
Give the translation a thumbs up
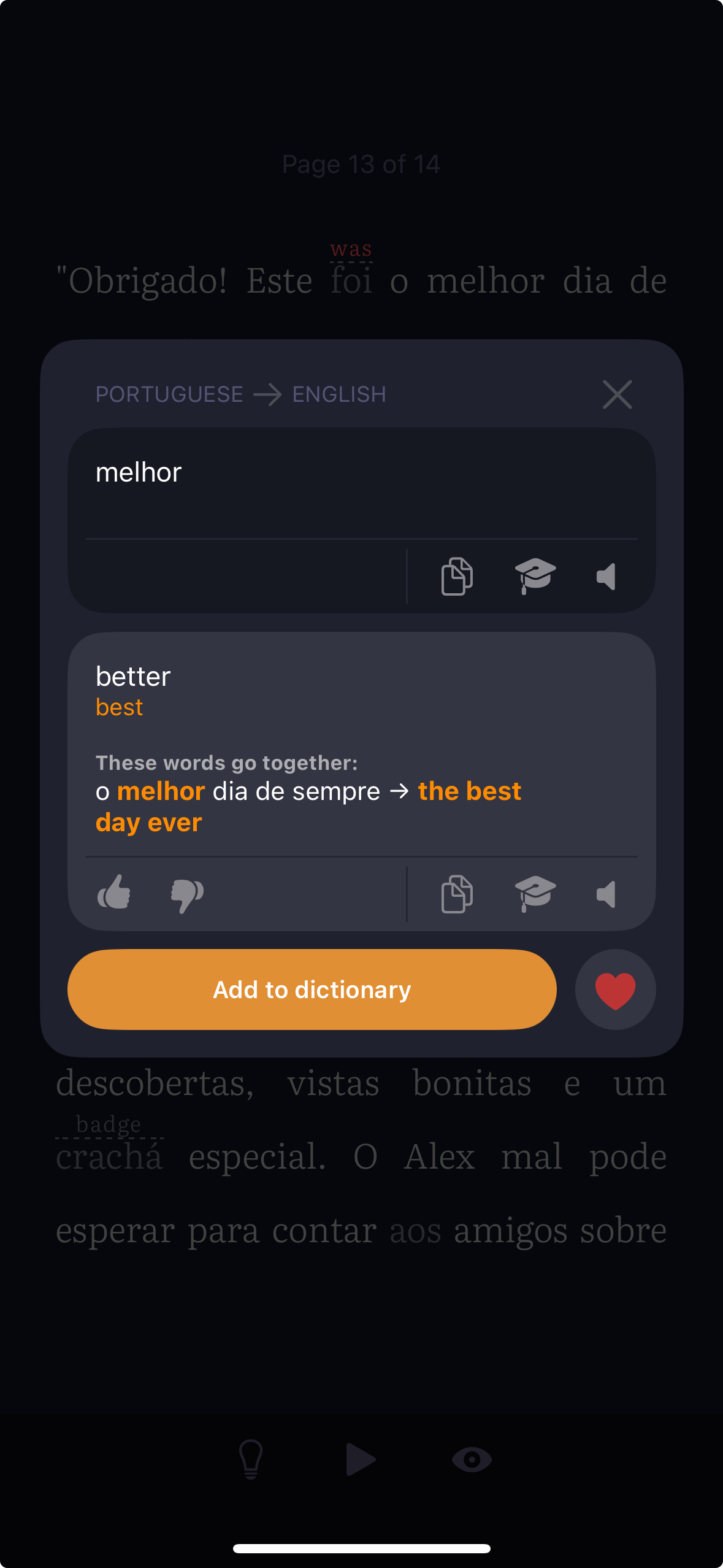coord(115,894)
